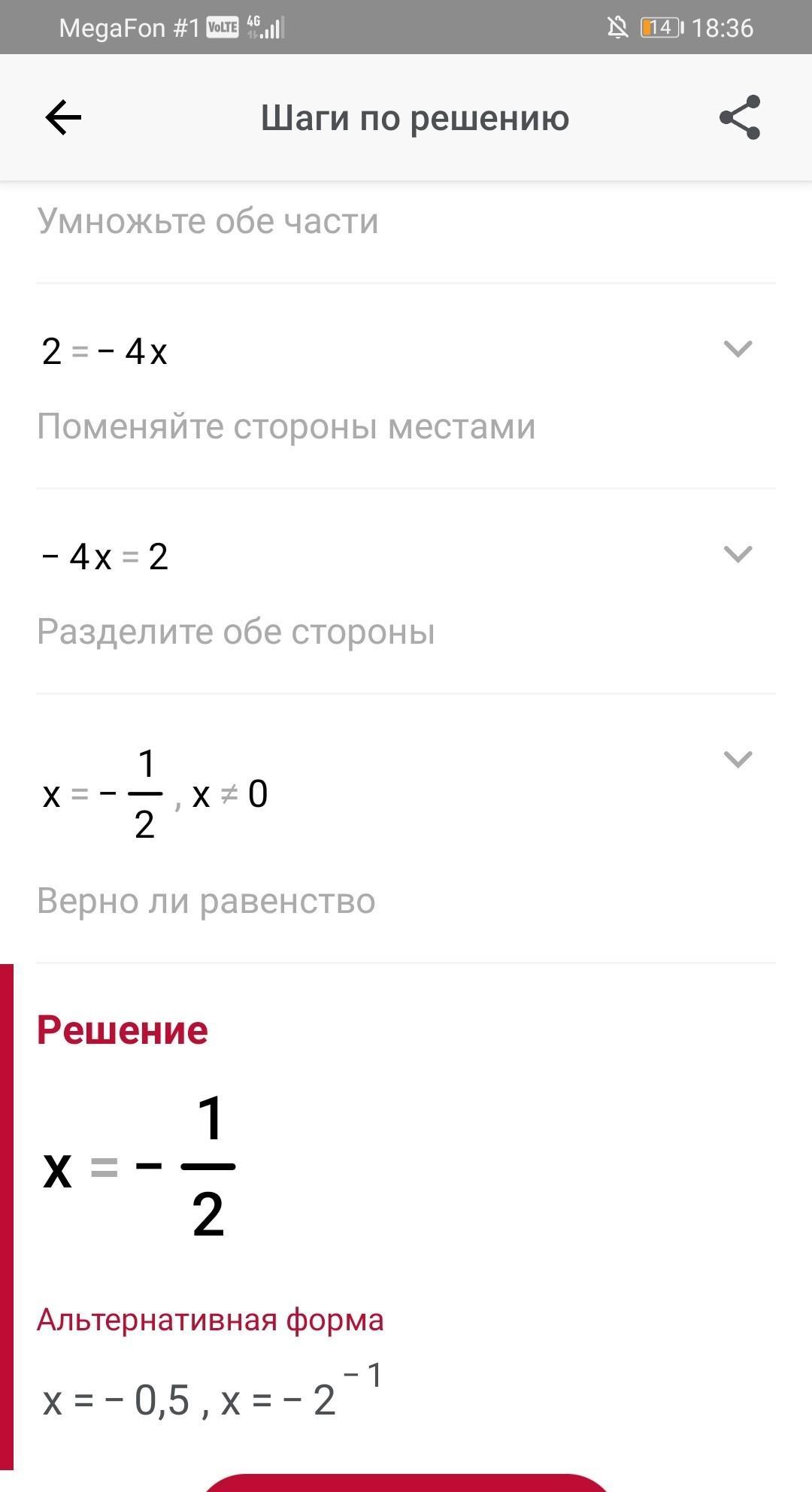This screenshot has height=1492, width=812.
Task: Expand the step −4x = 2
Action: pos(738,554)
